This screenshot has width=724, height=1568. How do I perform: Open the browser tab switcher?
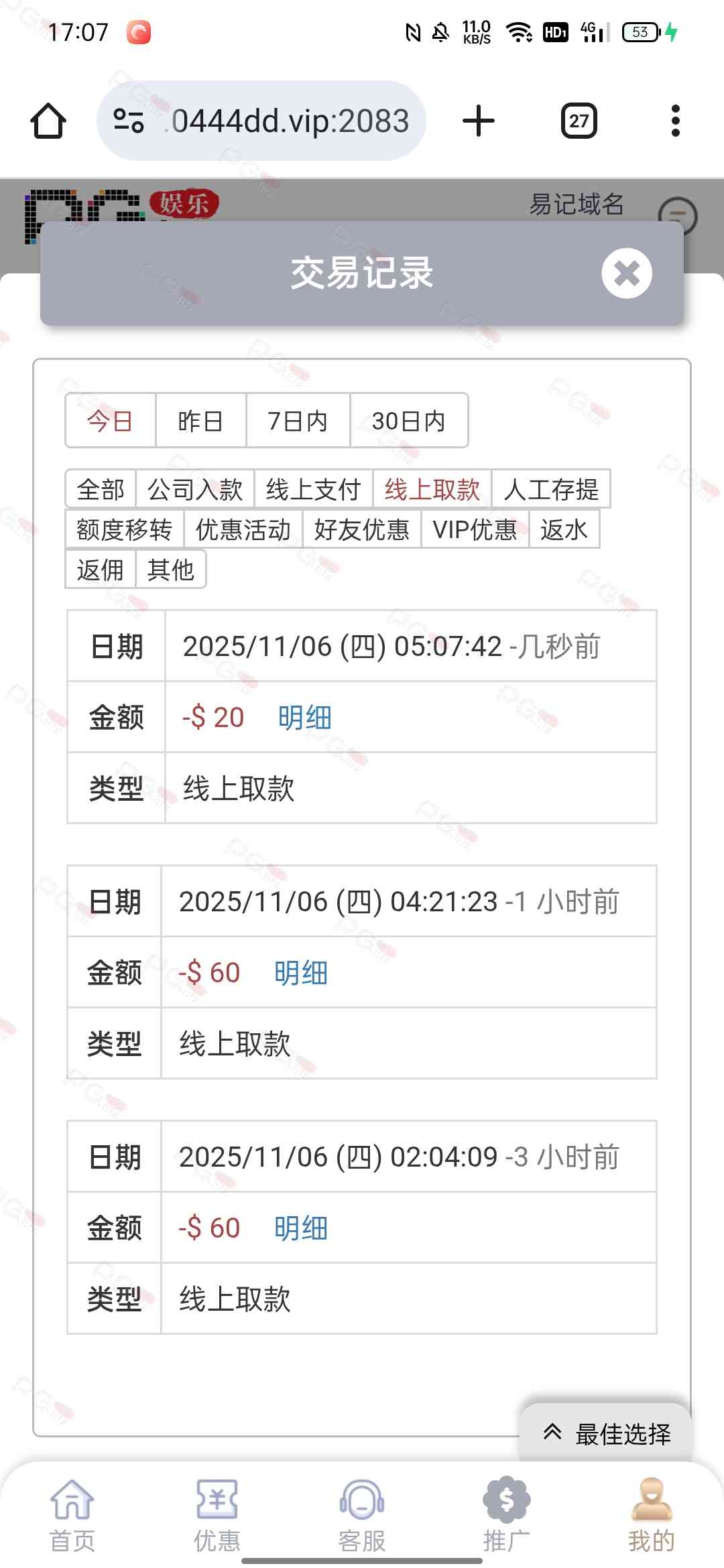[579, 121]
